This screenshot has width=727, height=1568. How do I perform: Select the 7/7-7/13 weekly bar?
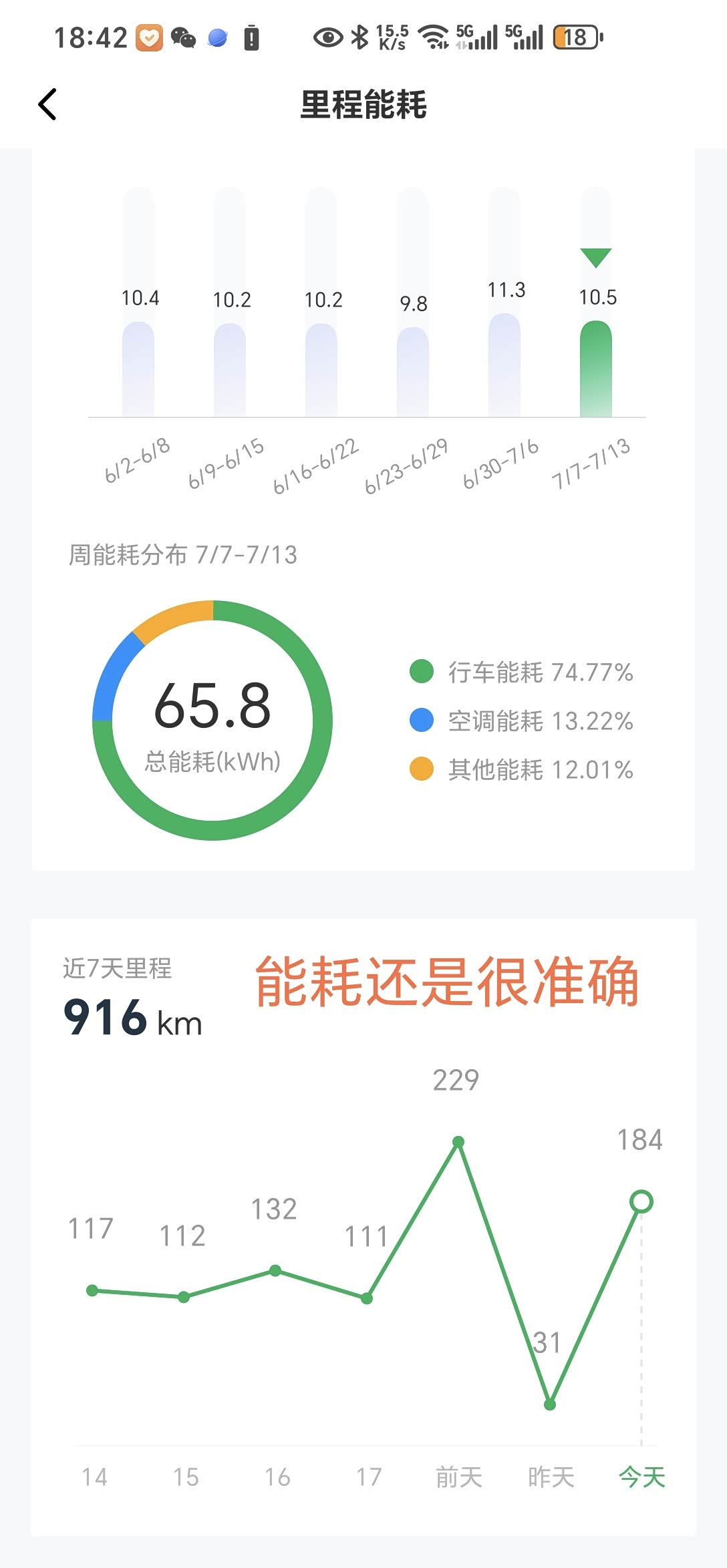tap(596, 368)
